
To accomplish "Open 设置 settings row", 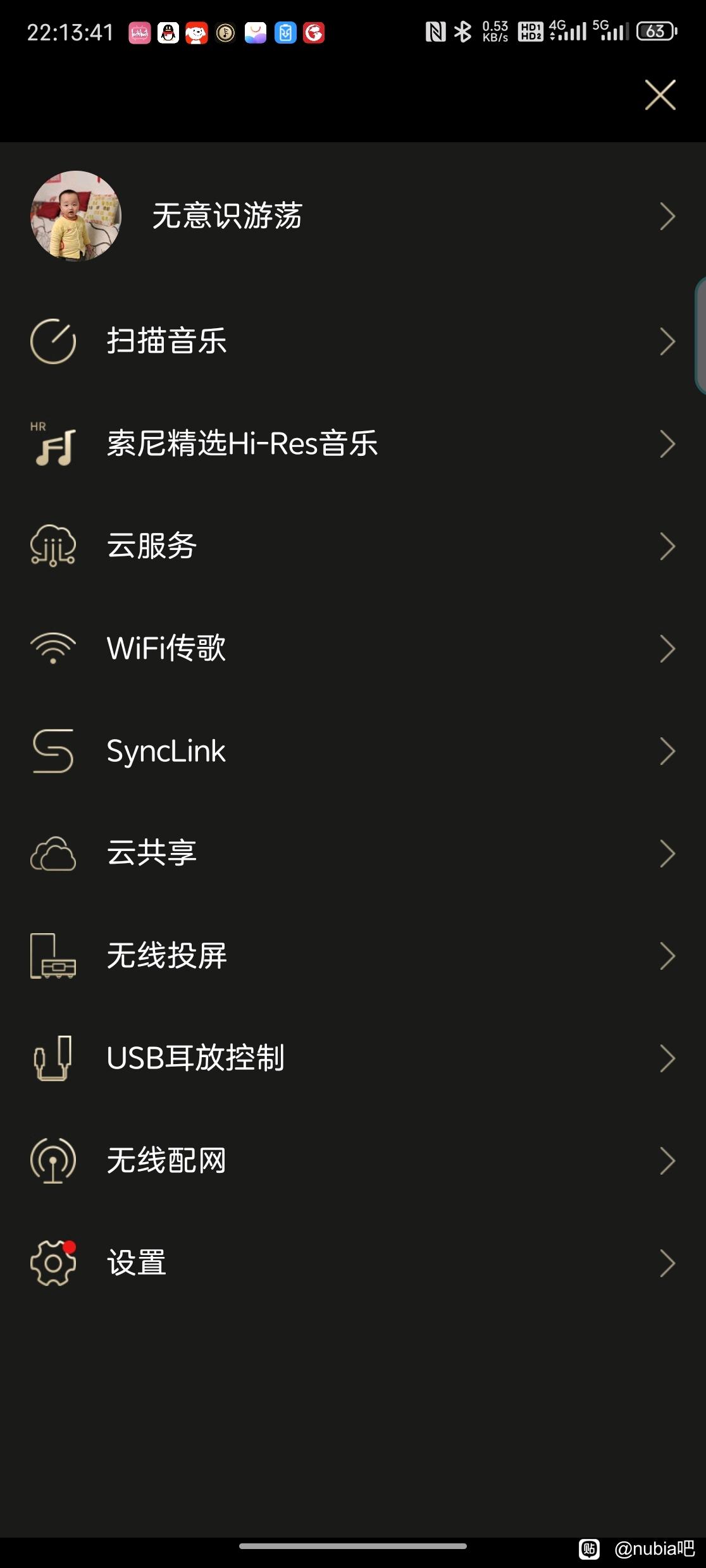I will (353, 1263).
